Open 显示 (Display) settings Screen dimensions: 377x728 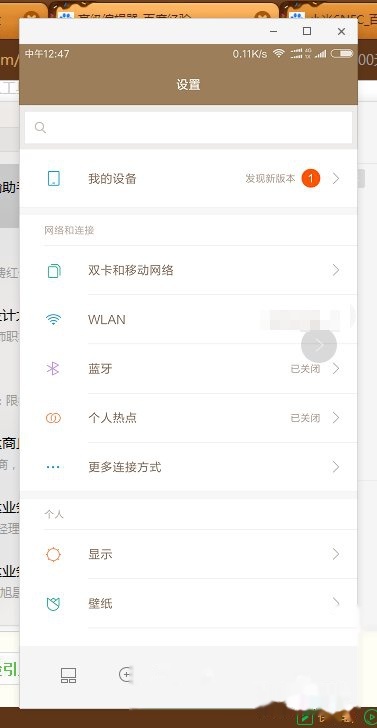coord(188,554)
